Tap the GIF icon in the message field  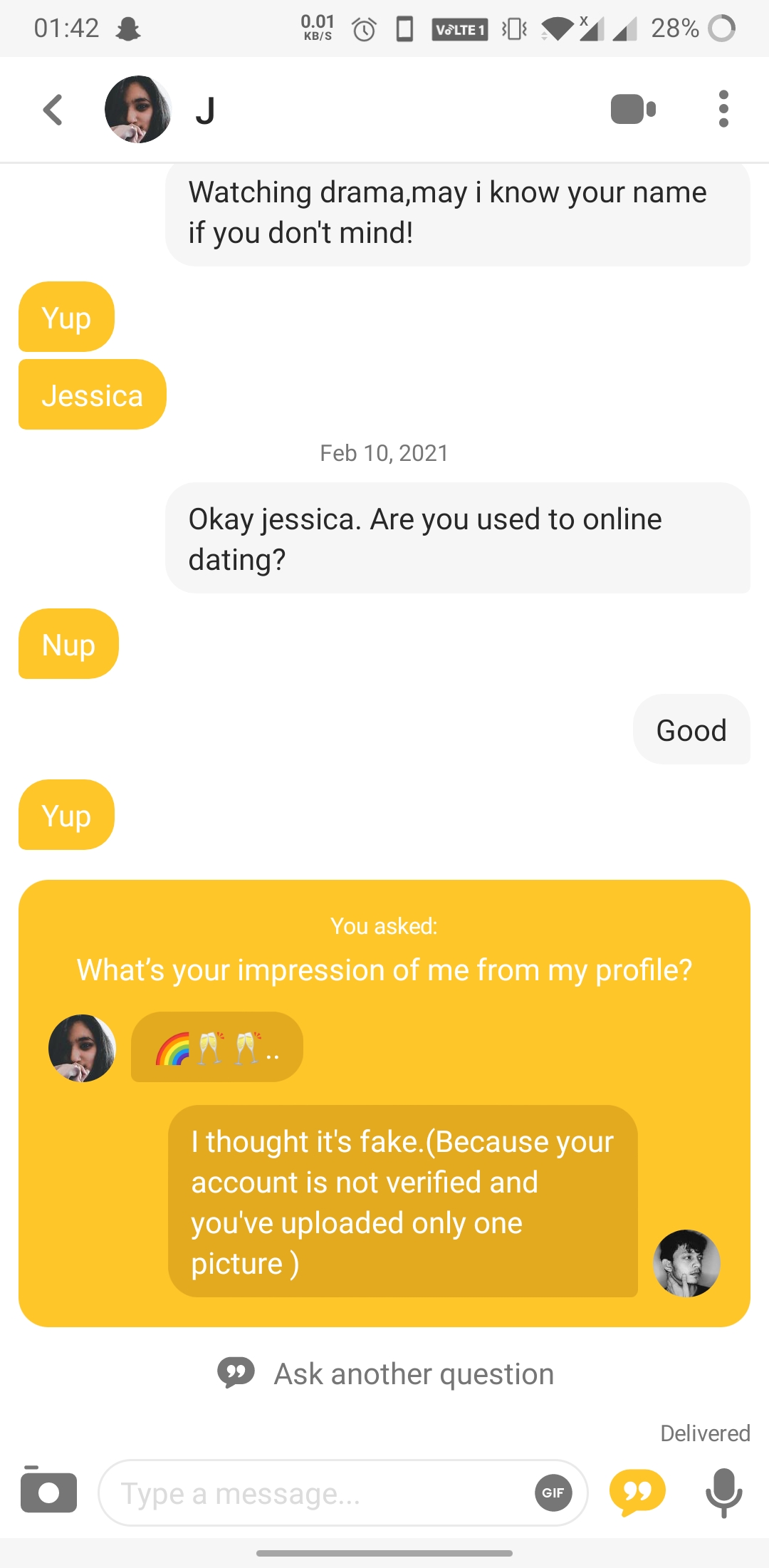coord(553,1493)
